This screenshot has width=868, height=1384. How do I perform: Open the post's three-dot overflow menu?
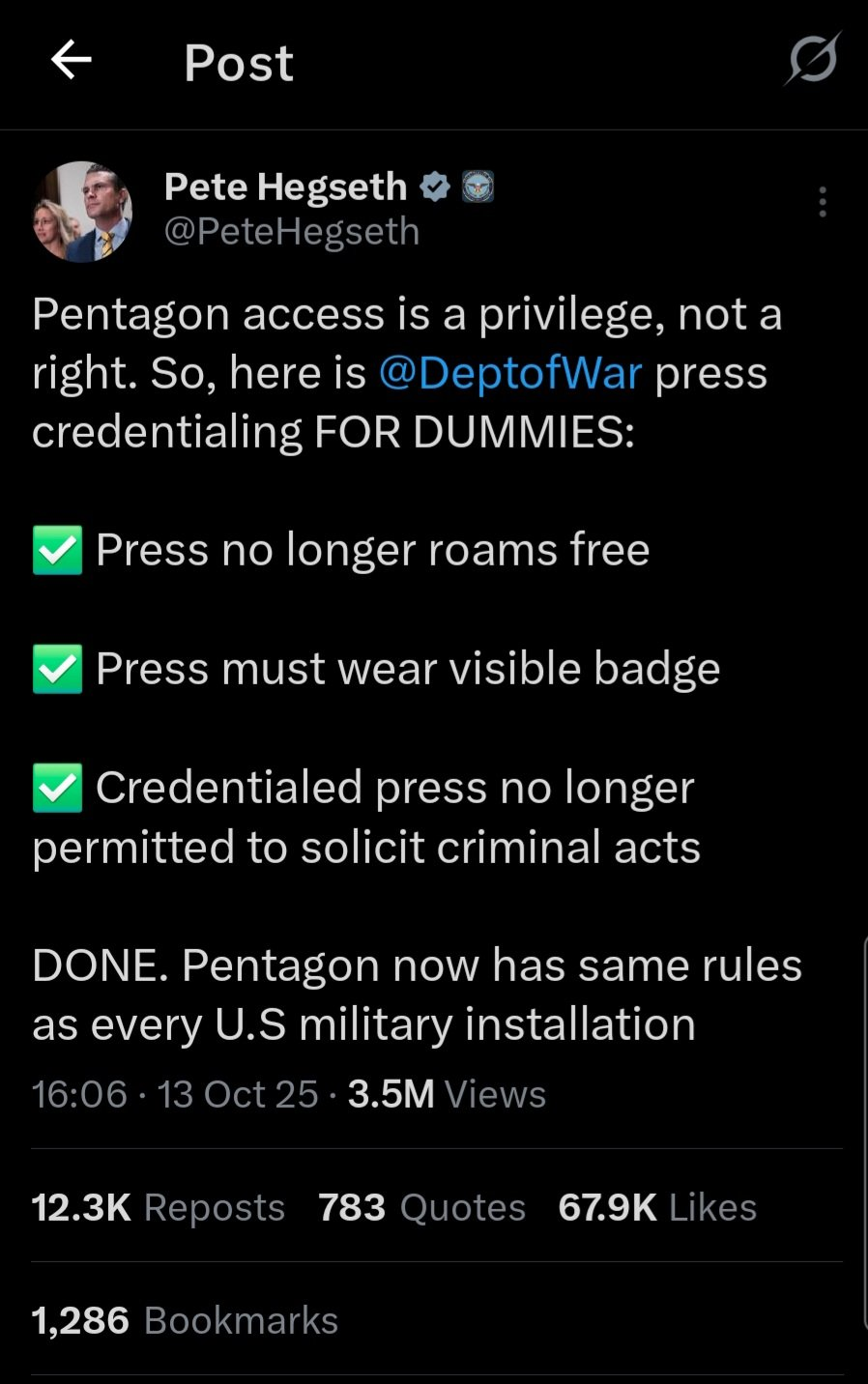click(822, 202)
